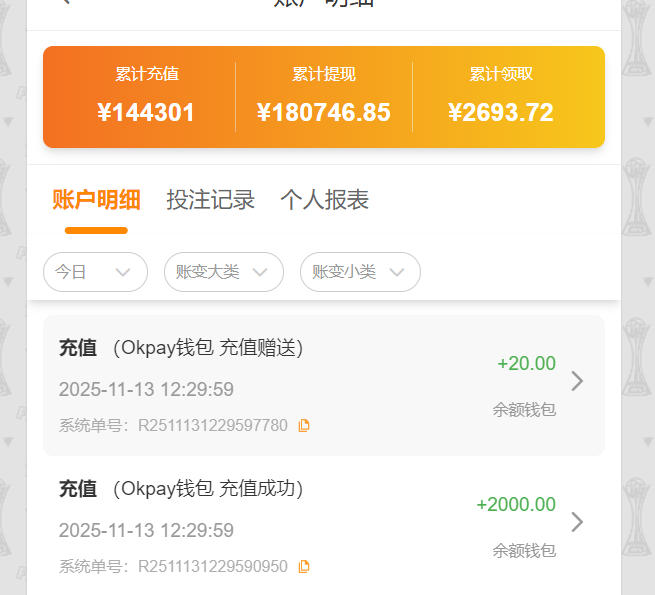Select the 账户明细 tab
This screenshot has width=655, height=595.
[96, 200]
